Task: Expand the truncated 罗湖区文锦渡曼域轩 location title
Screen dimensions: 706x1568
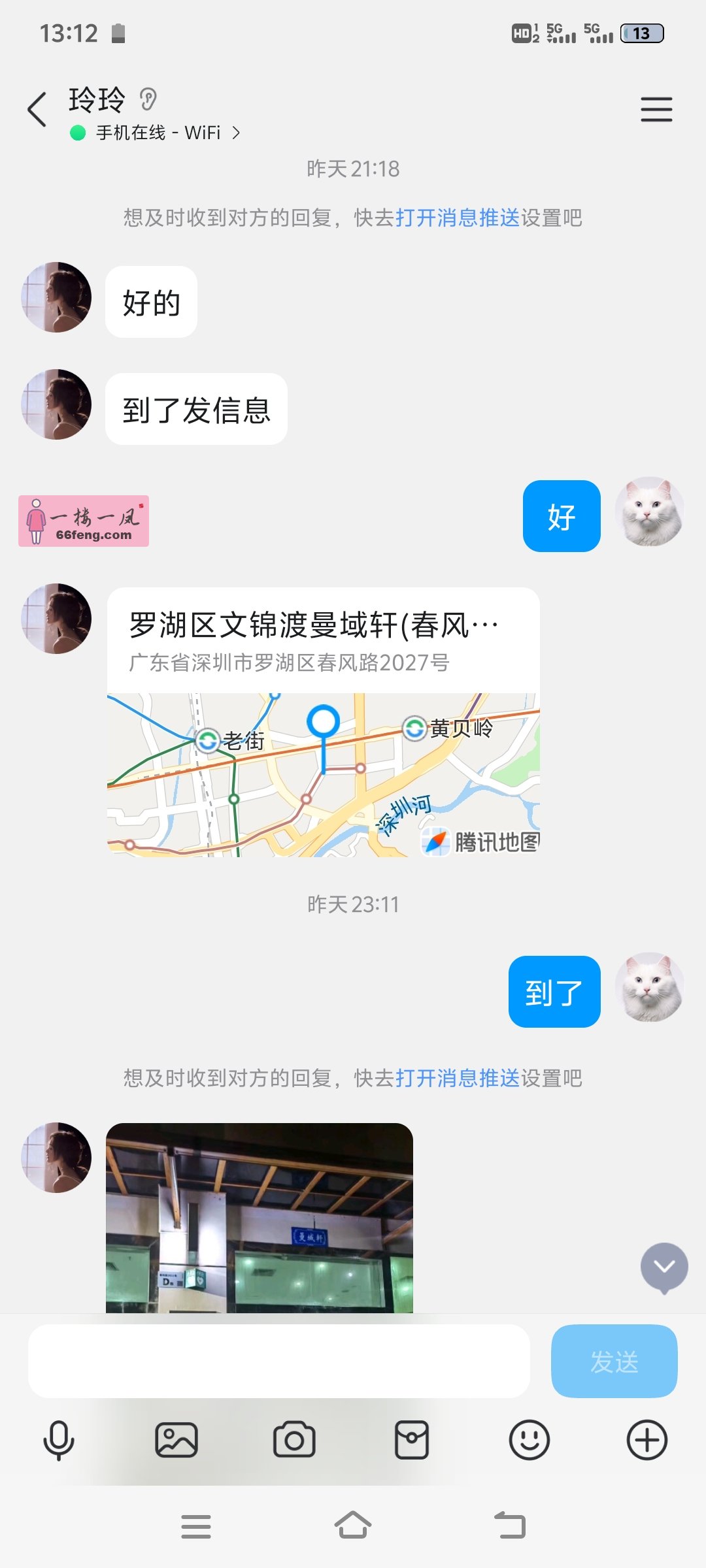Action: tap(314, 625)
